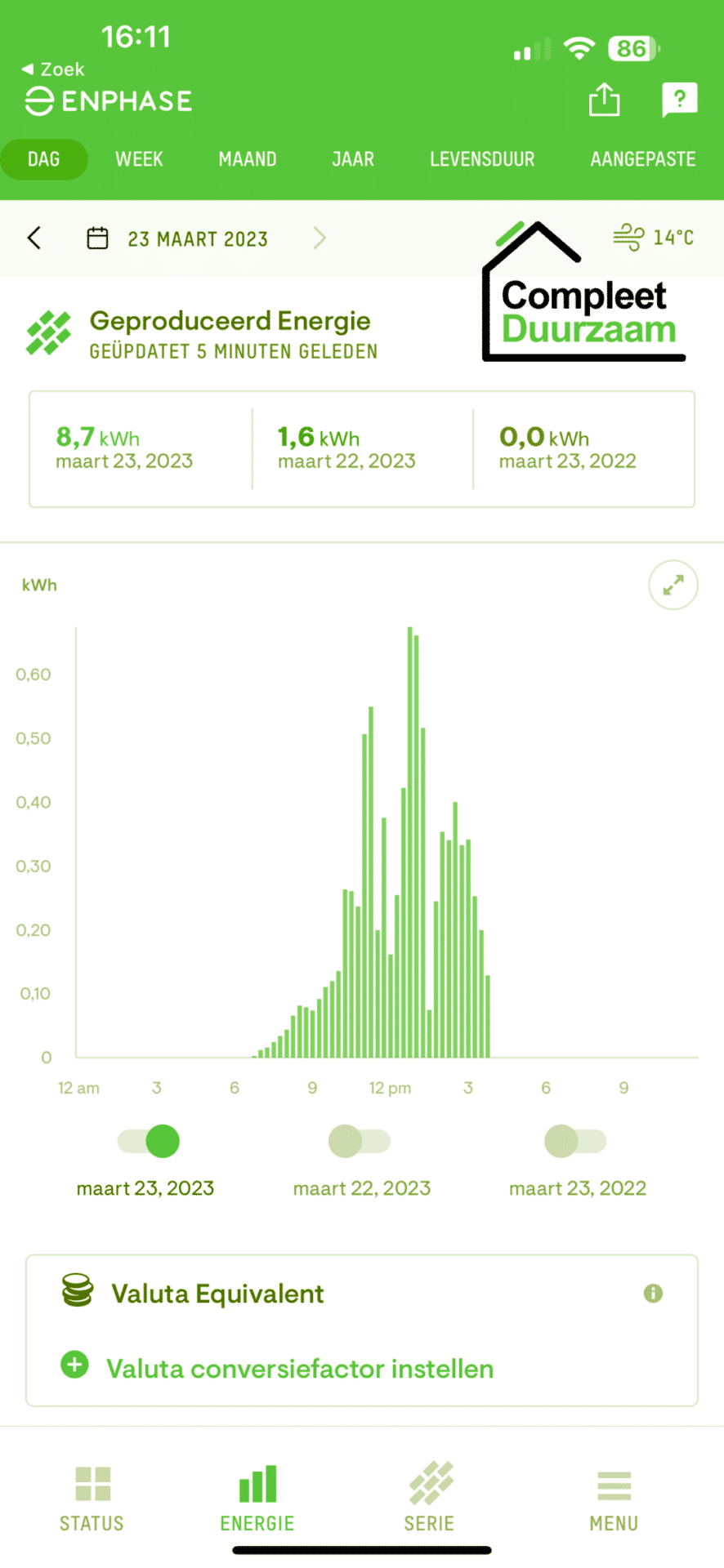Viewport: 724px width, 1568px height.
Task: Share the energy report
Action: click(604, 100)
